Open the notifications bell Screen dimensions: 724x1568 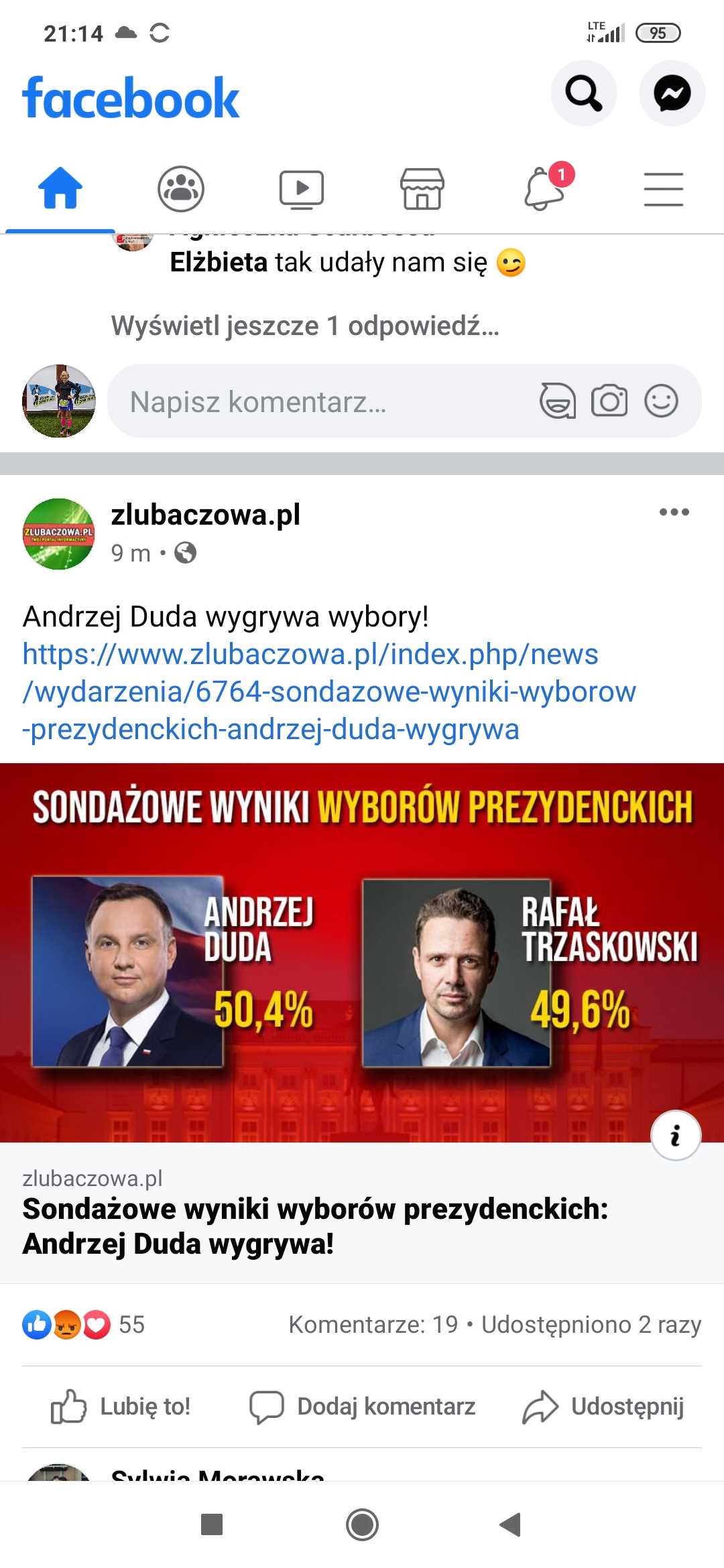544,189
